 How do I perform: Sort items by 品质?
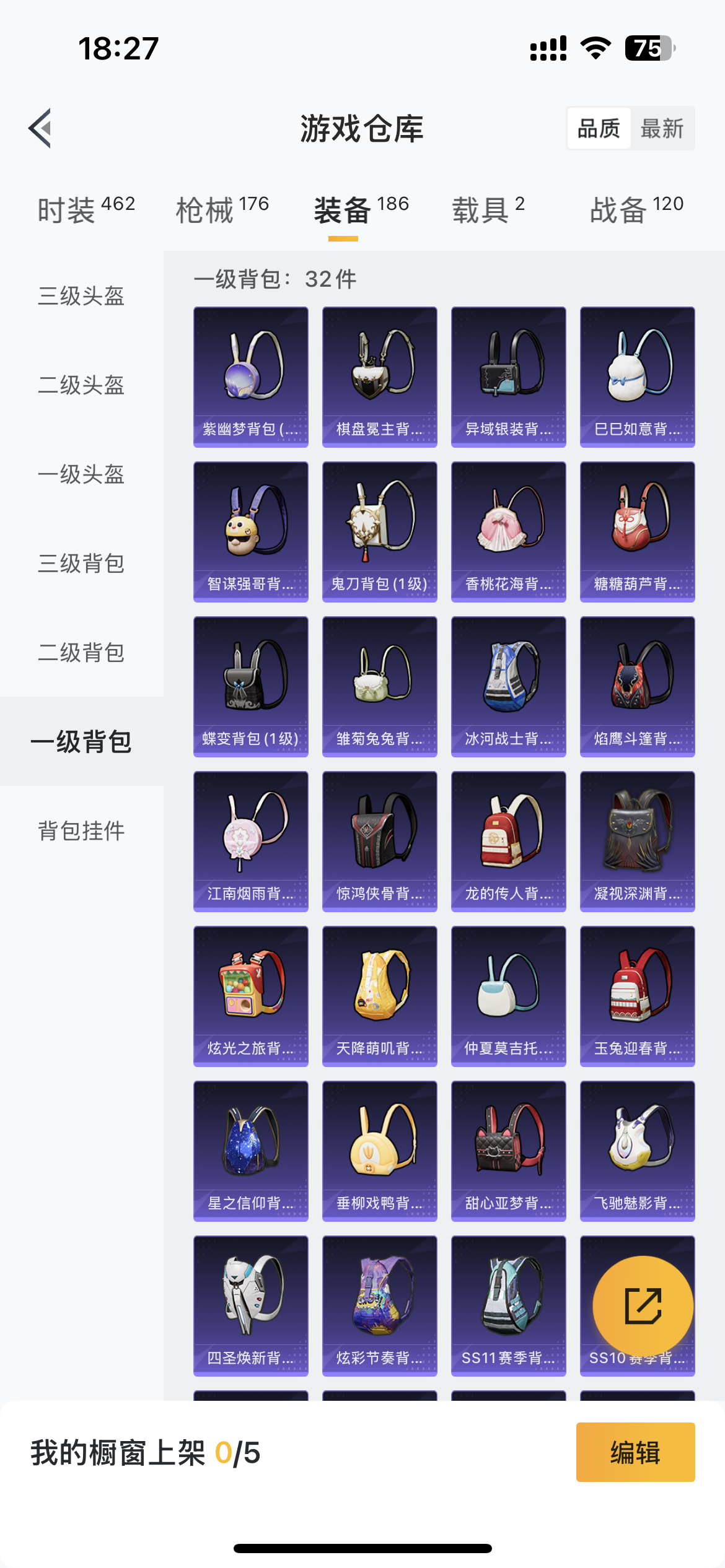click(599, 129)
